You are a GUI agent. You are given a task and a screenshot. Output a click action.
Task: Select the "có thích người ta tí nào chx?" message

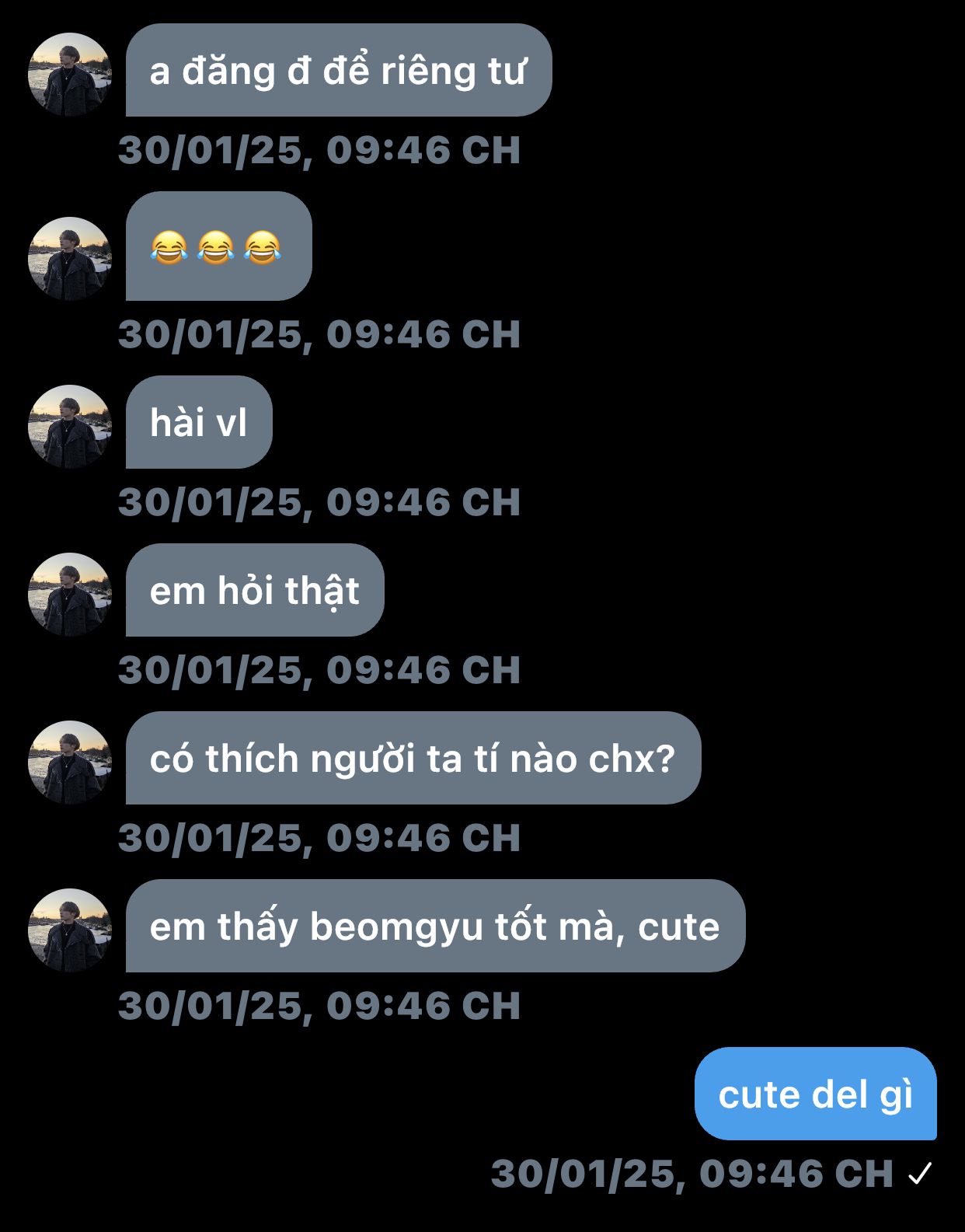pyautogui.click(x=413, y=758)
